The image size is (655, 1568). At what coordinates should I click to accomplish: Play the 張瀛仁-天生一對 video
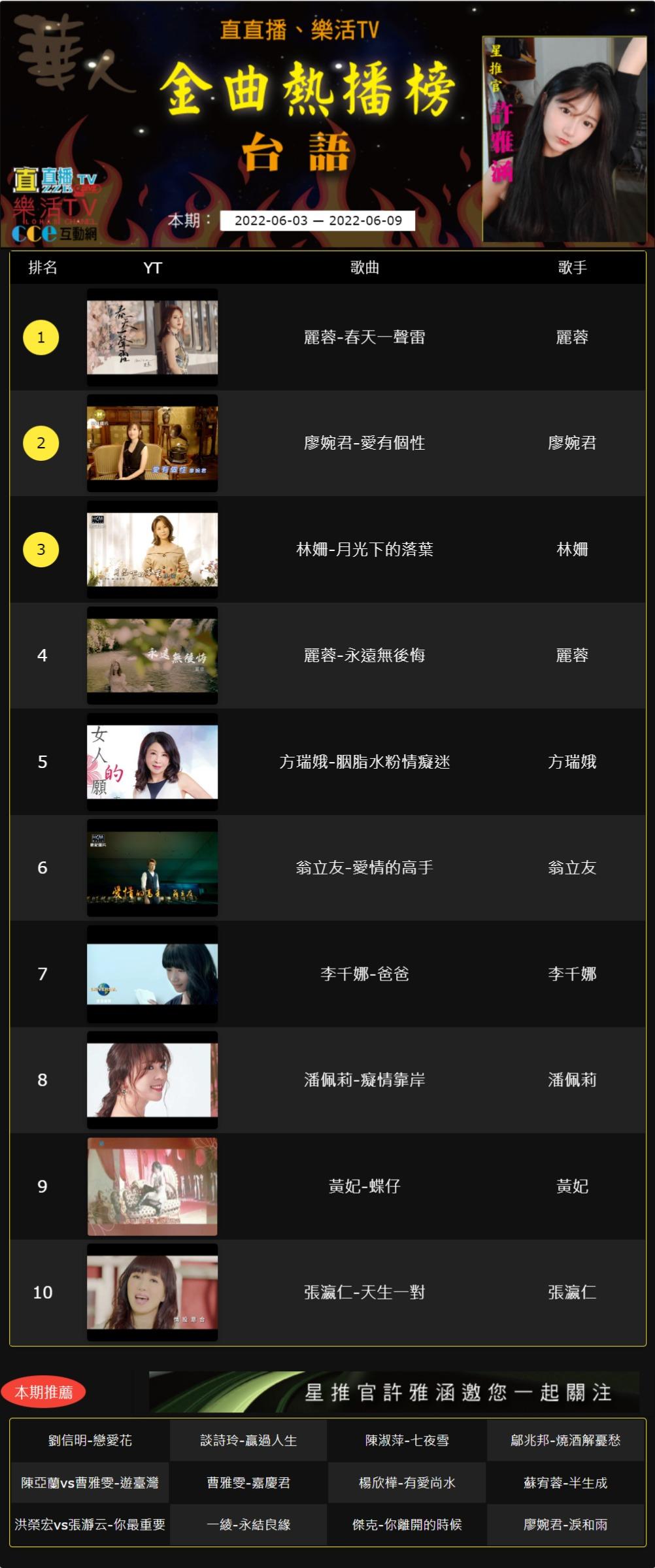152,1292
